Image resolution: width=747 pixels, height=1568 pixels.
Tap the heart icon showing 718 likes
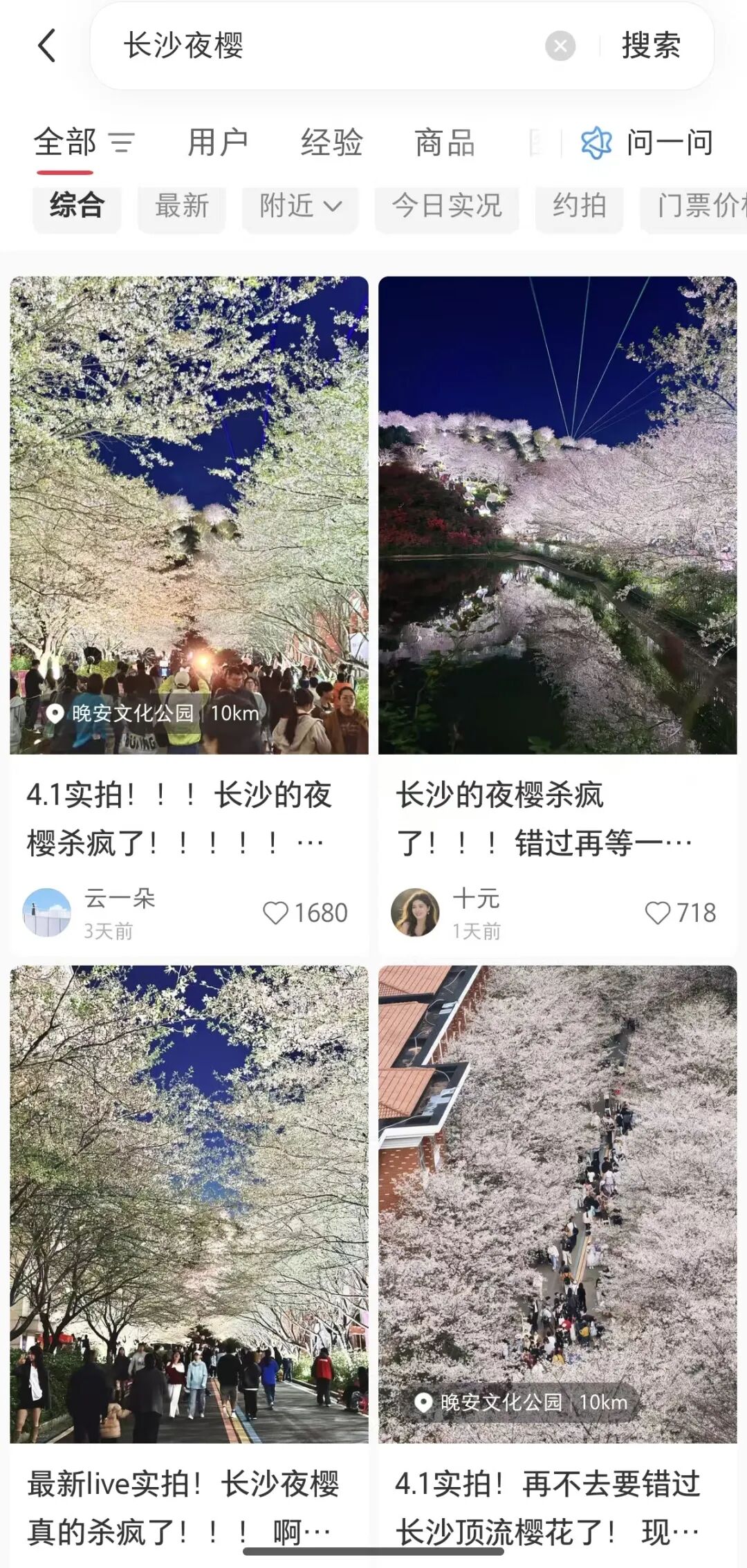pyautogui.click(x=658, y=912)
